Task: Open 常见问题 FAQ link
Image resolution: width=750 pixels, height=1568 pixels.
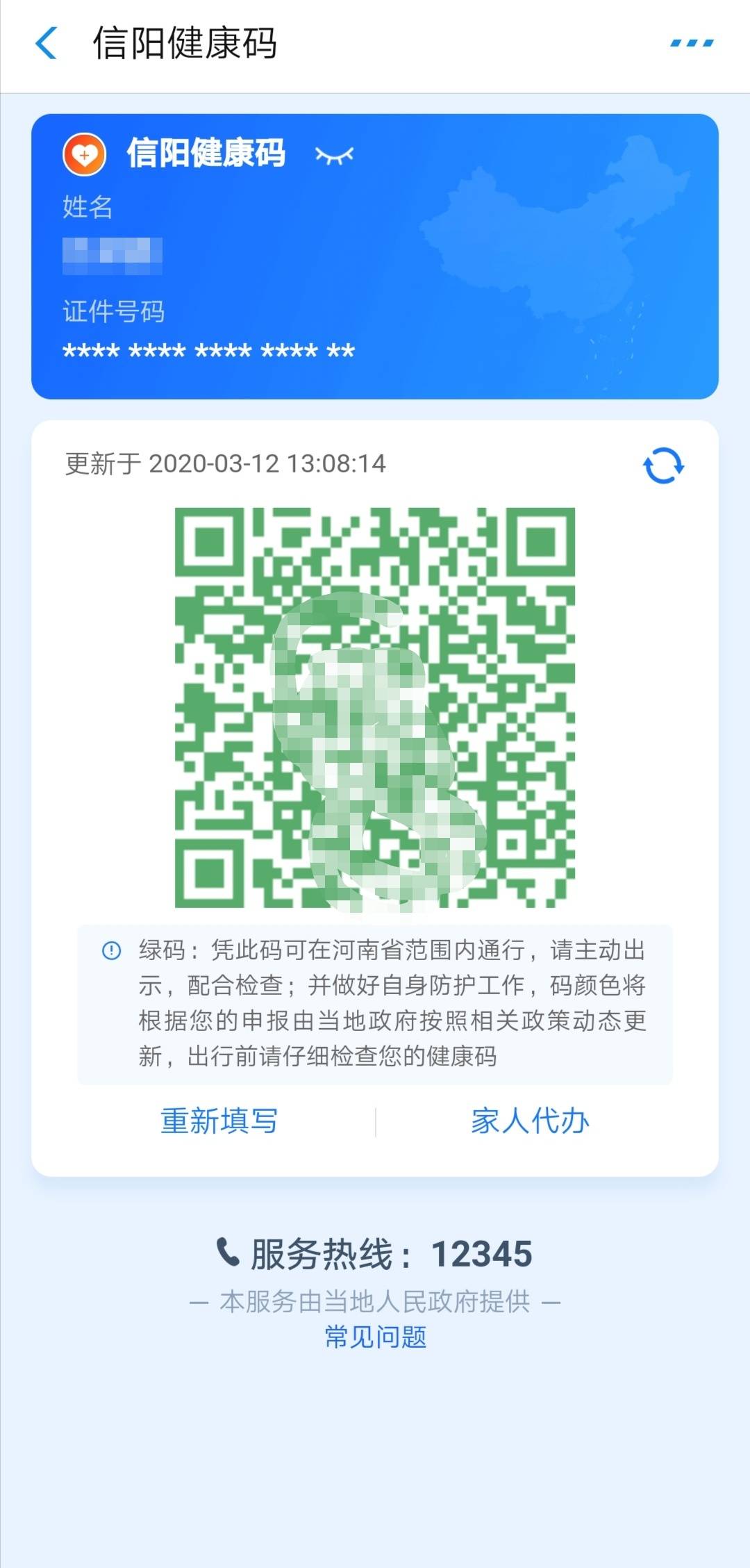Action: 375,1336
